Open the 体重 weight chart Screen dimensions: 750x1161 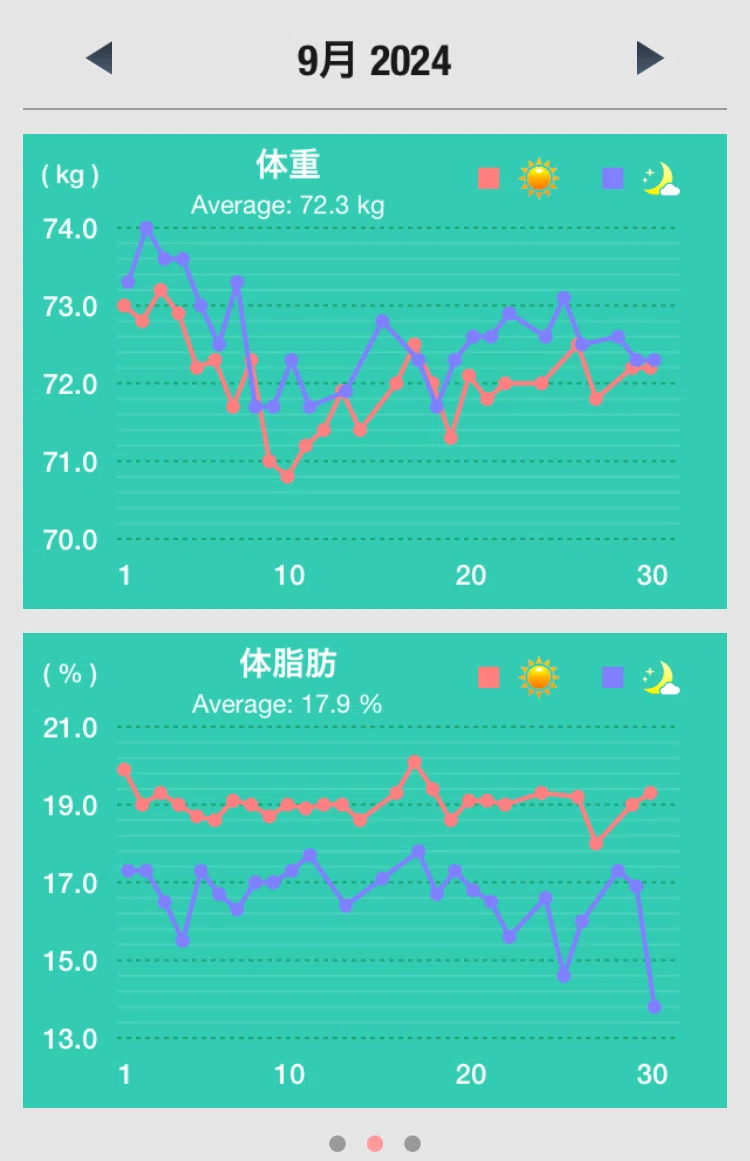(x=375, y=371)
